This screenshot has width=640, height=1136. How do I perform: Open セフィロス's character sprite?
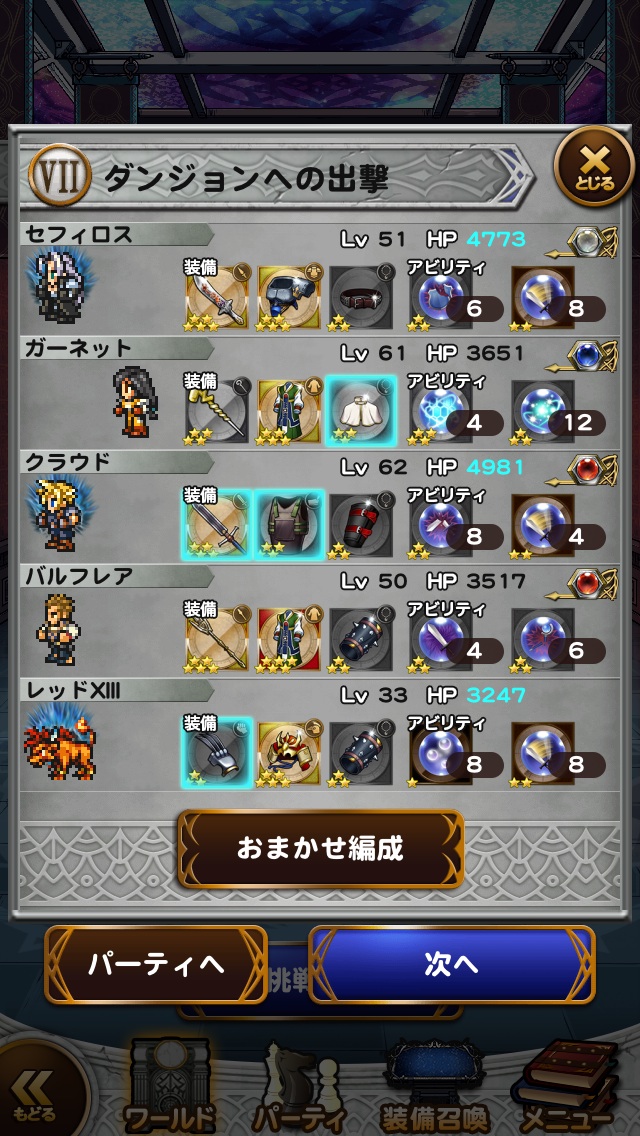click(x=64, y=283)
